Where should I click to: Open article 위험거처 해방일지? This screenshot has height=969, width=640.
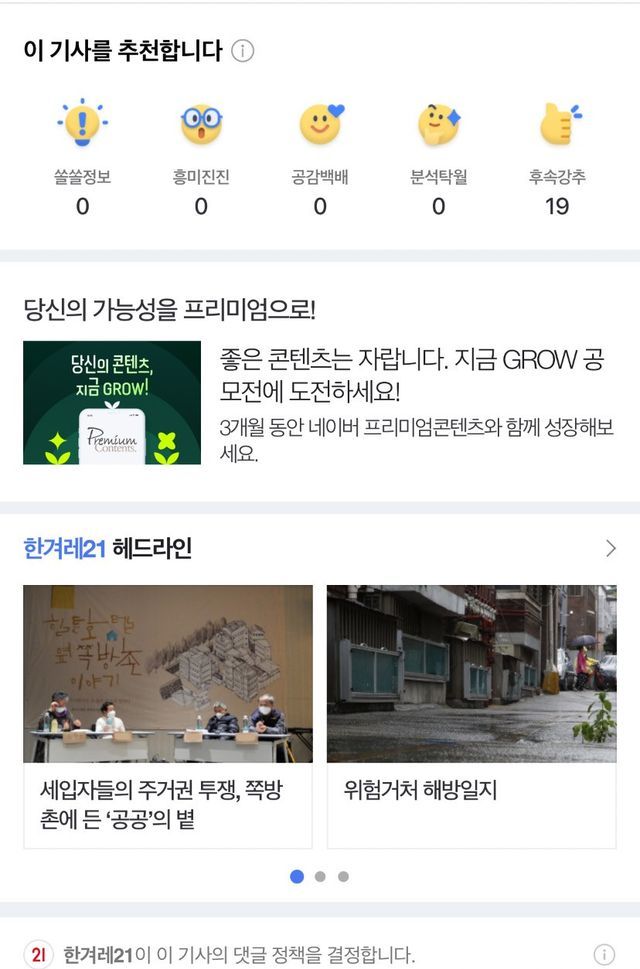point(471,717)
